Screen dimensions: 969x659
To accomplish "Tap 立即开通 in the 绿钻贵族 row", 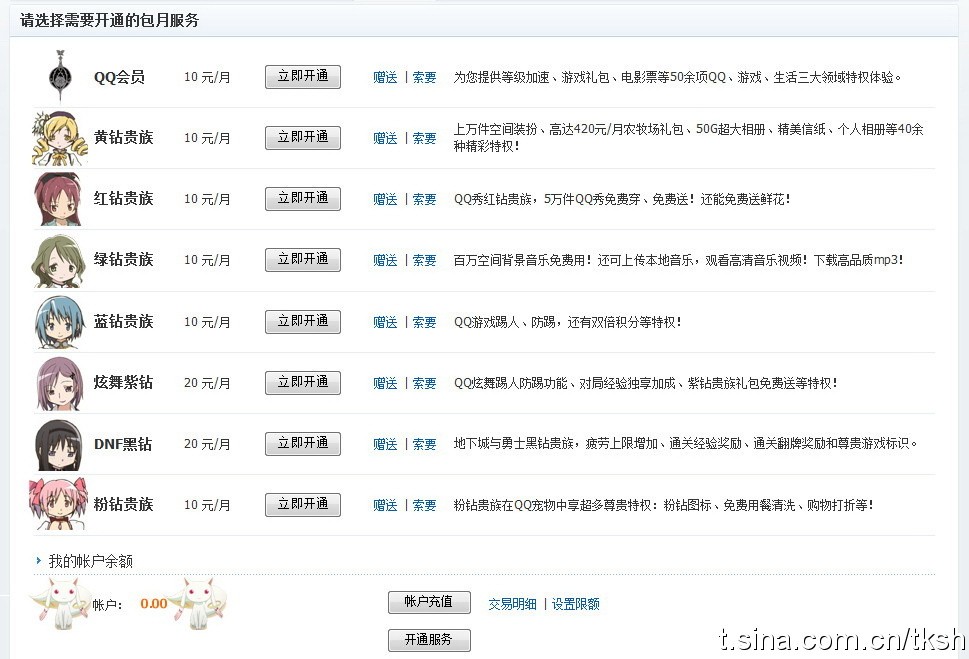I will pos(302,260).
